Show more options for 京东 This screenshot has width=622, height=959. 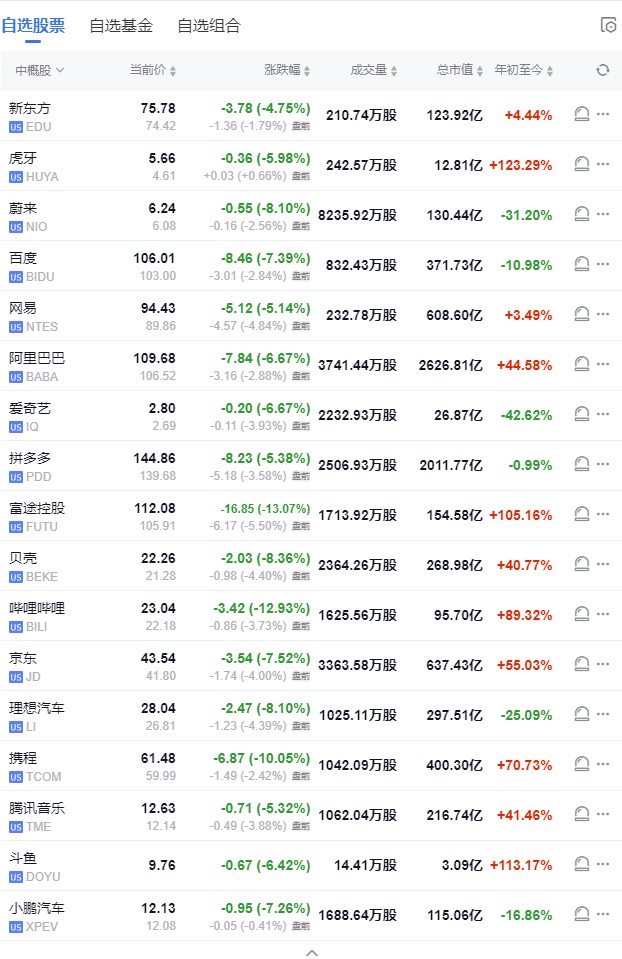tap(603, 665)
